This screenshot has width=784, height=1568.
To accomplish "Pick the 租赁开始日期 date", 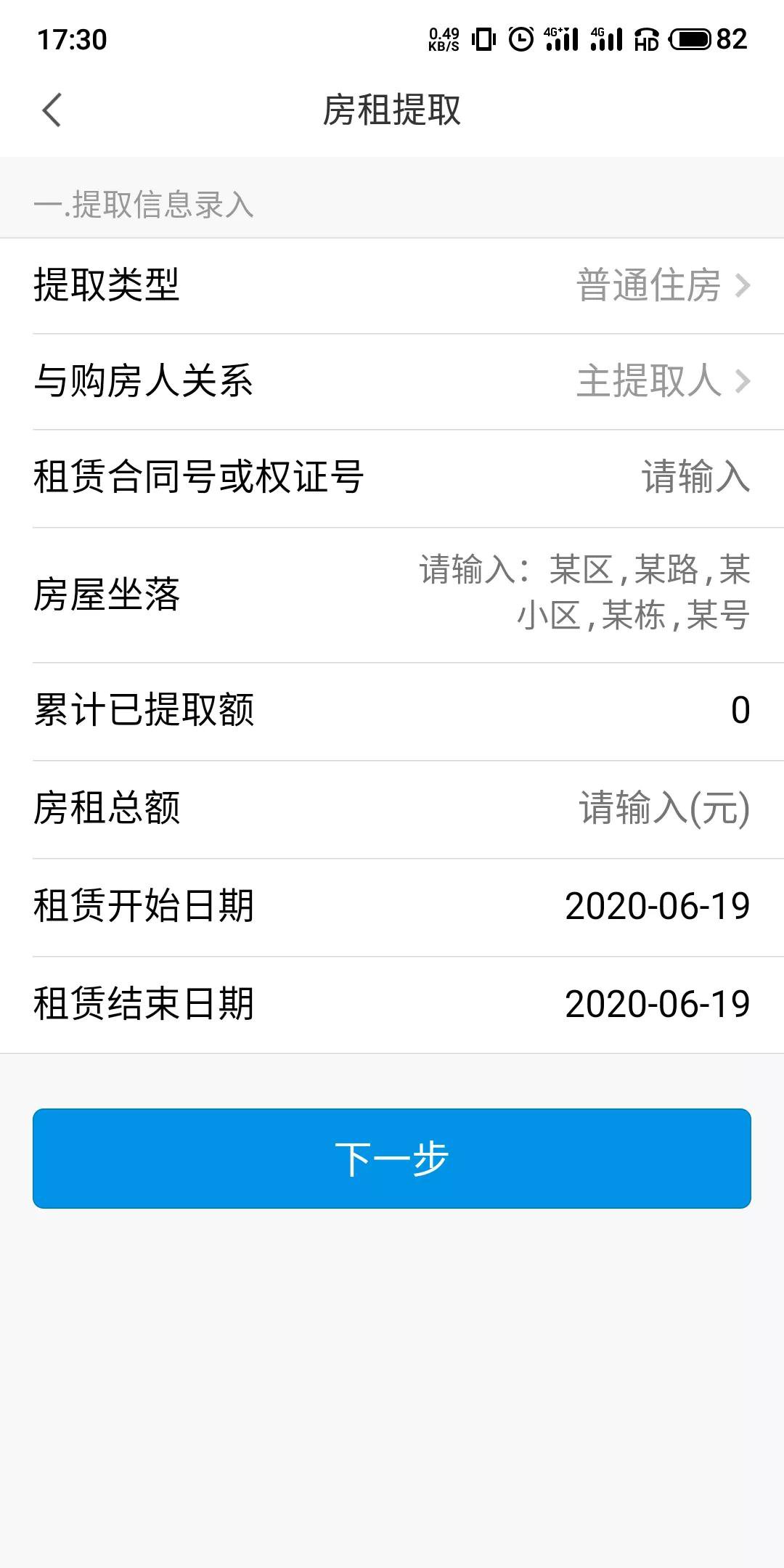I will [656, 906].
